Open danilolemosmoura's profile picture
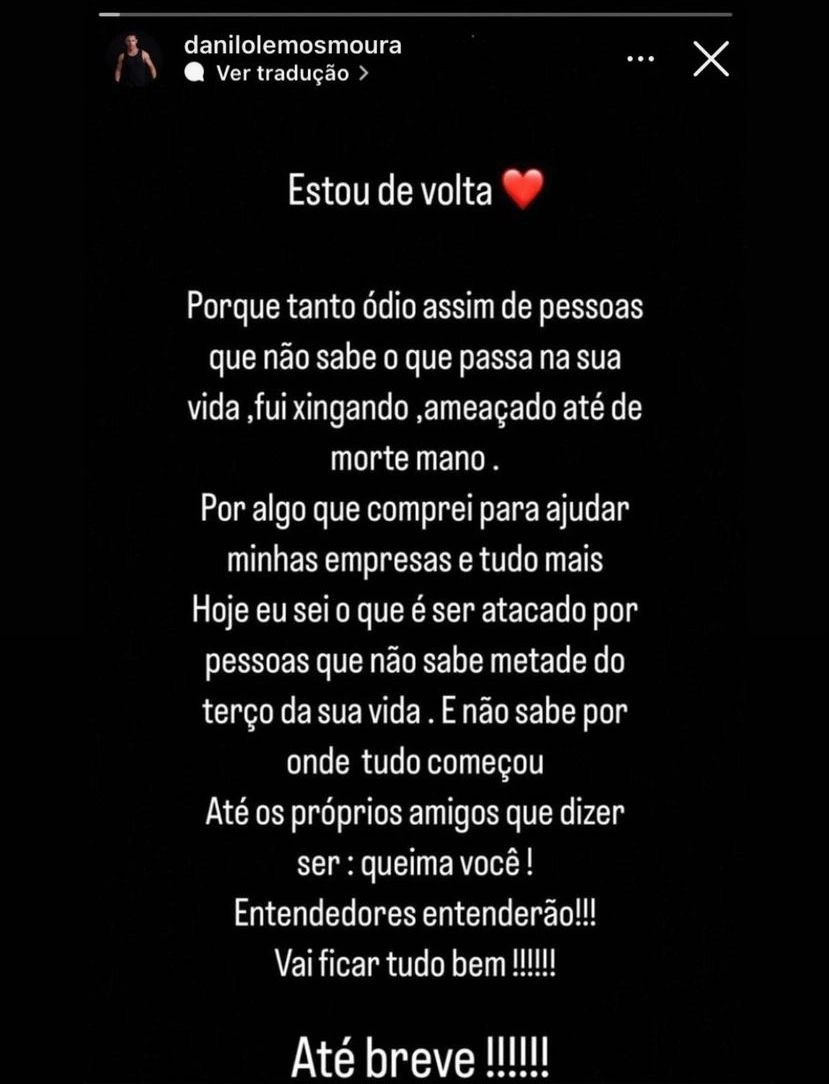This screenshot has height=1084, width=829. (134, 60)
